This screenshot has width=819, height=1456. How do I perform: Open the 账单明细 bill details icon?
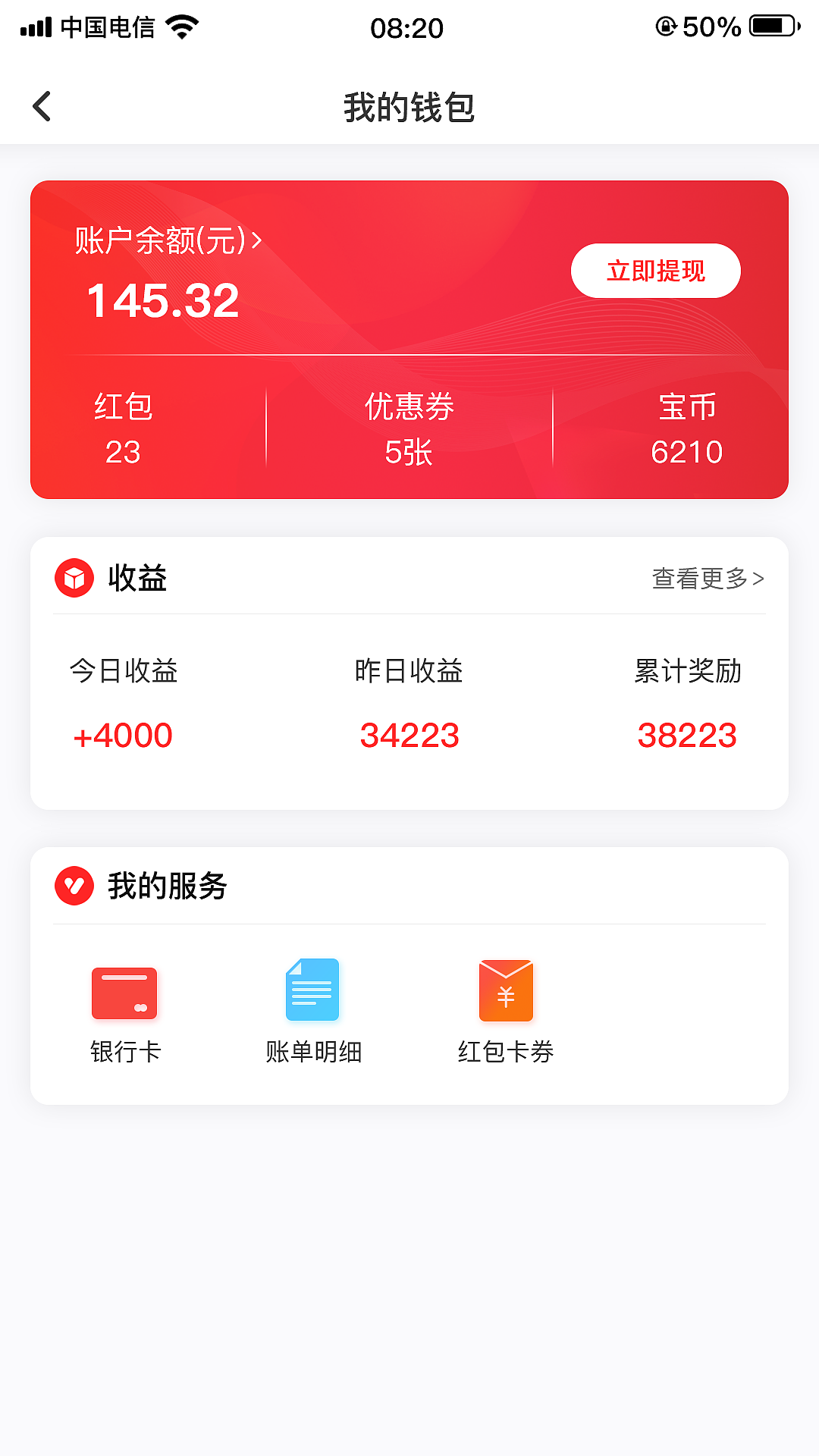coord(312,990)
